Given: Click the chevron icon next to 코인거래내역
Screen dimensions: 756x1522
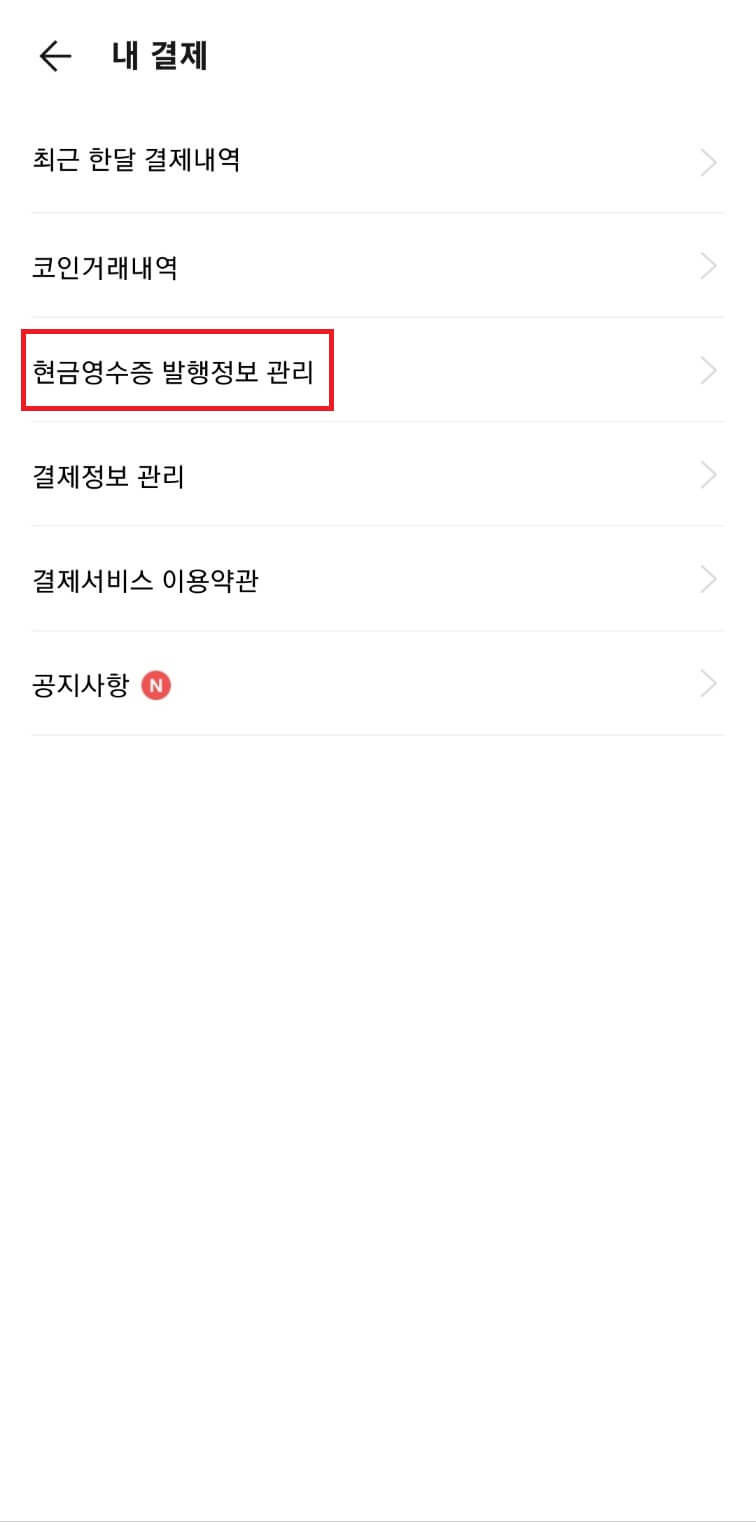Looking at the screenshot, I should (x=709, y=266).
